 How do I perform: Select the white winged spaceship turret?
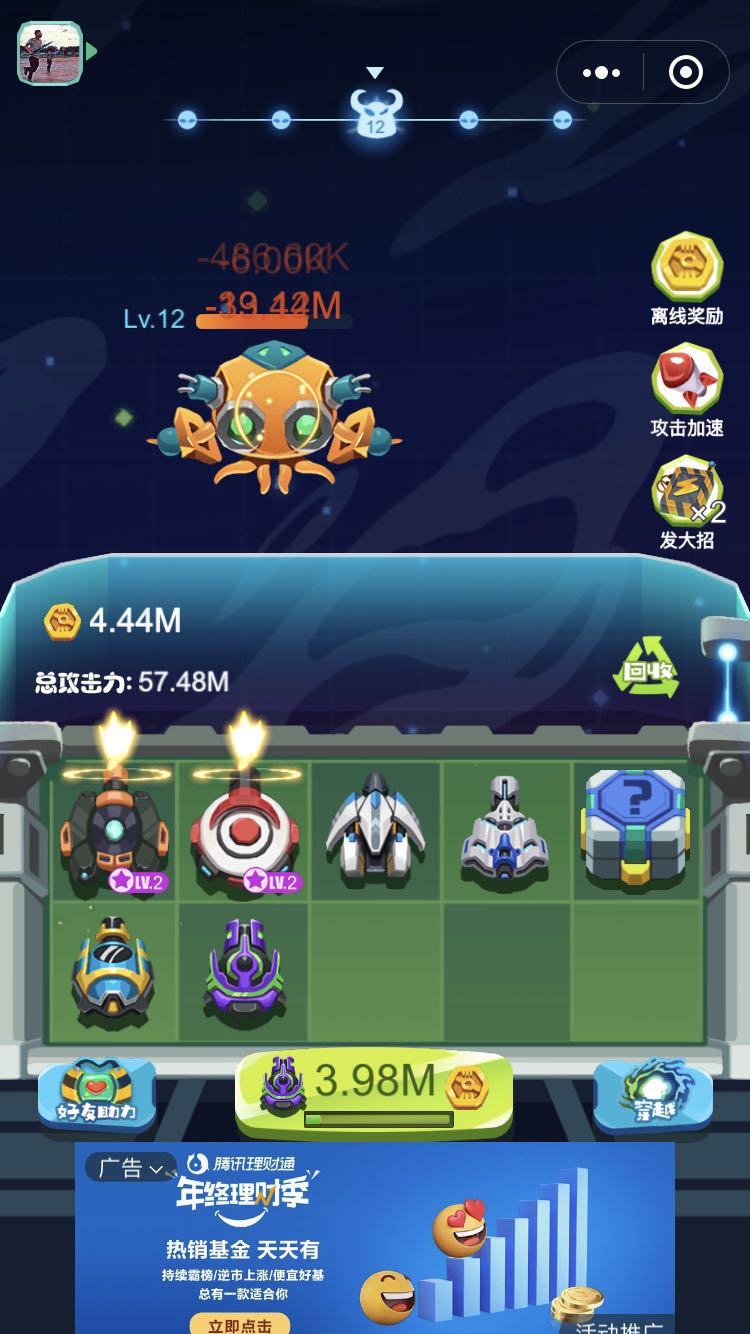coord(374,829)
